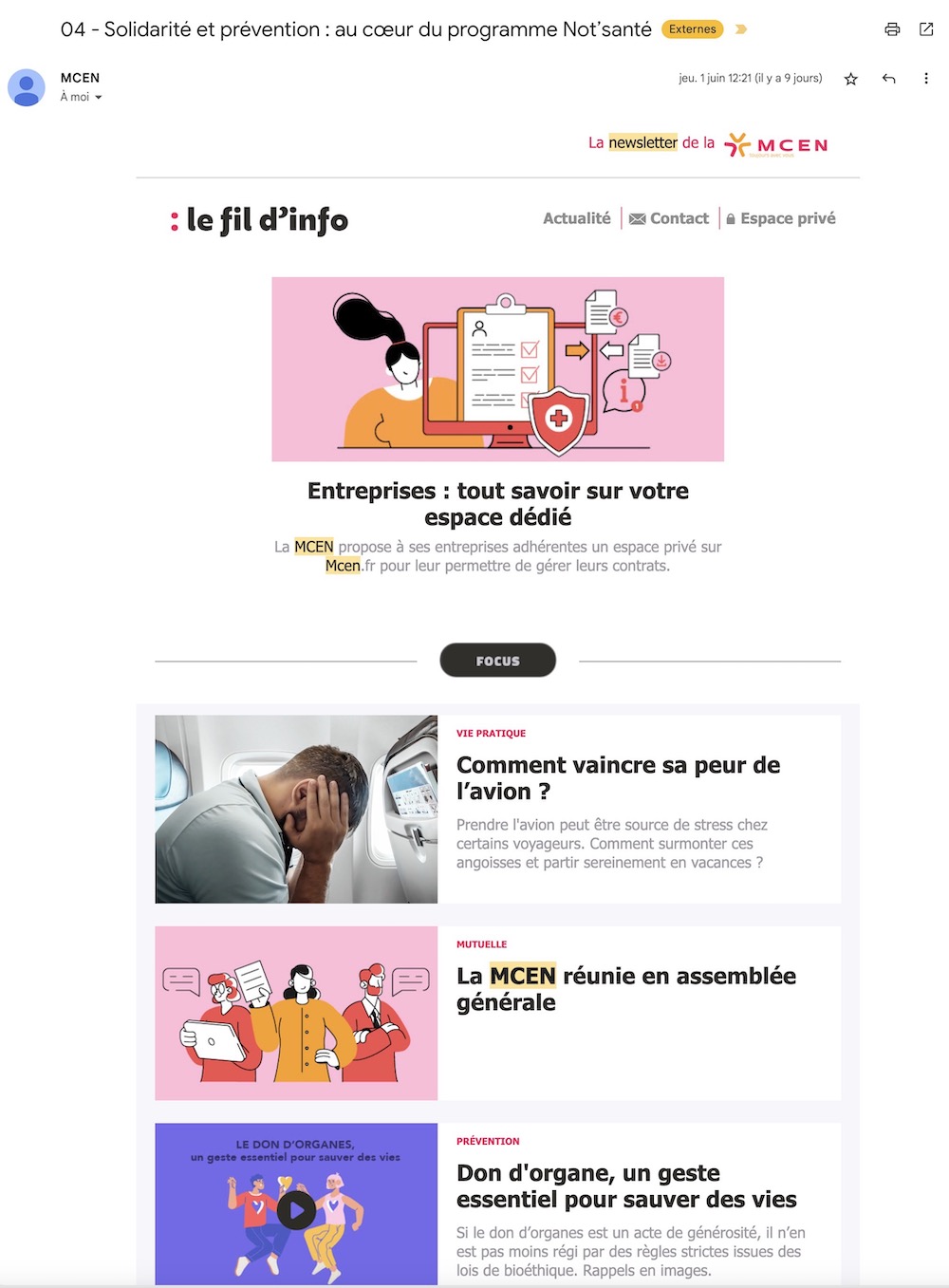The image size is (949, 1288).
Task: Open the assemblée générale illustration card
Action: point(296,1013)
